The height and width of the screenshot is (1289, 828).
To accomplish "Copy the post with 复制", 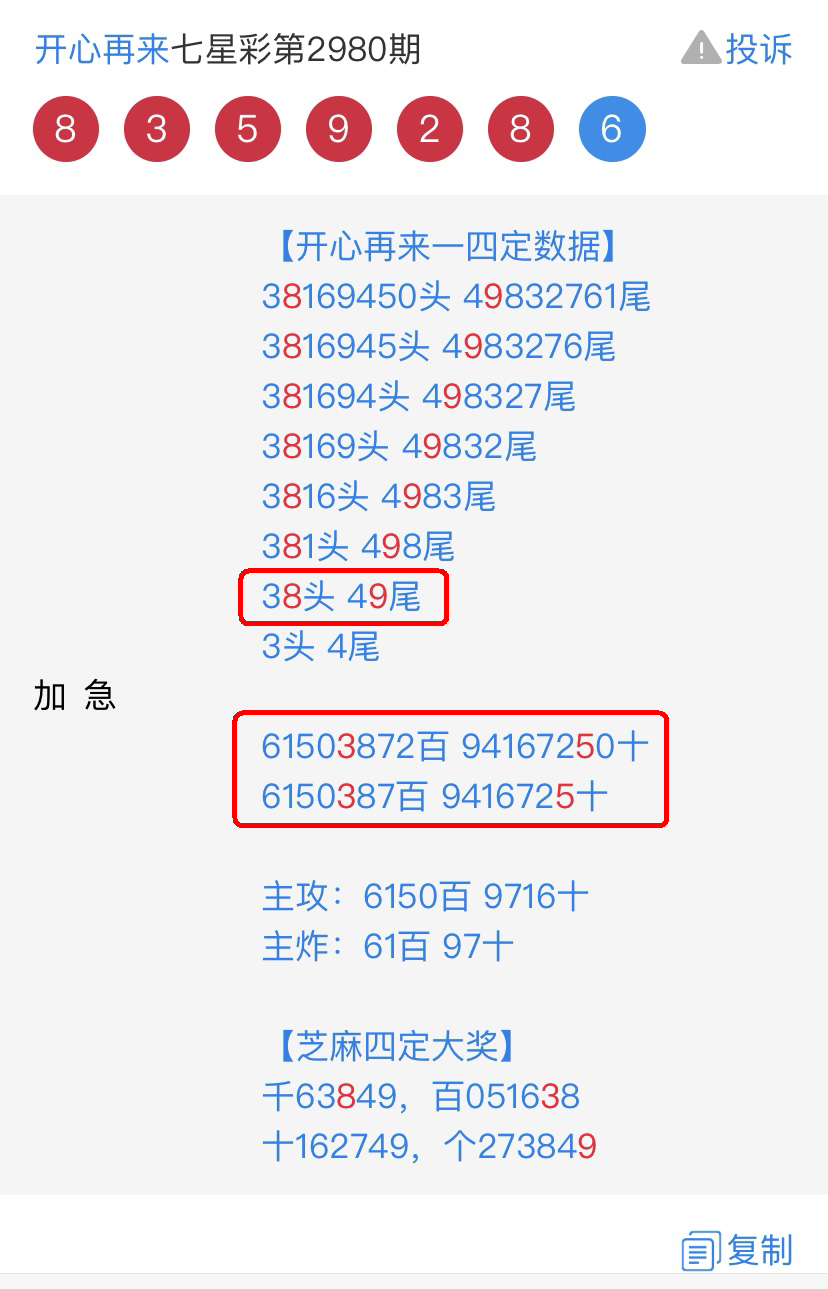I will click(738, 1250).
